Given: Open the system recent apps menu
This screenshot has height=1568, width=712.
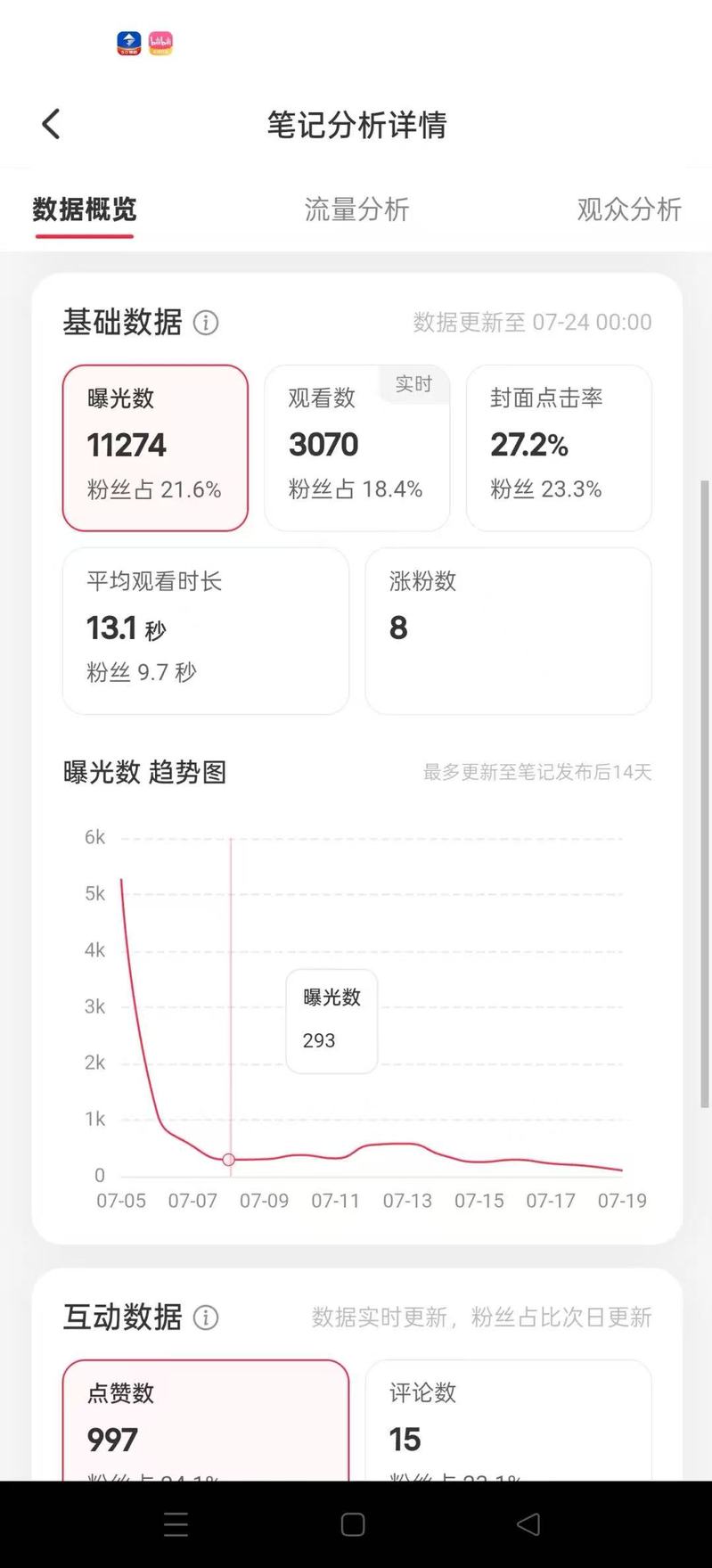Looking at the screenshot, I should [x=176, y=1524].
